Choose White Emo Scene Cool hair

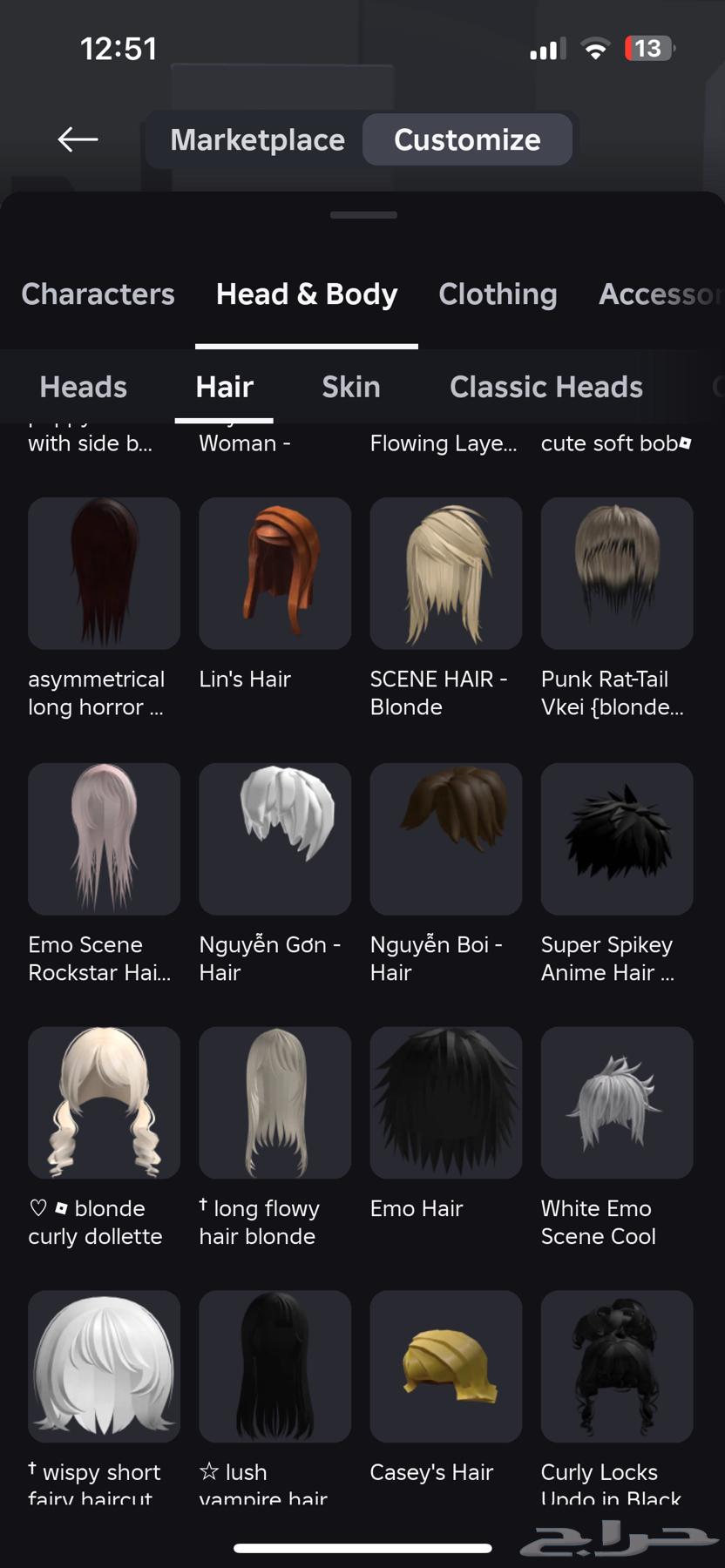(617, 1103)
